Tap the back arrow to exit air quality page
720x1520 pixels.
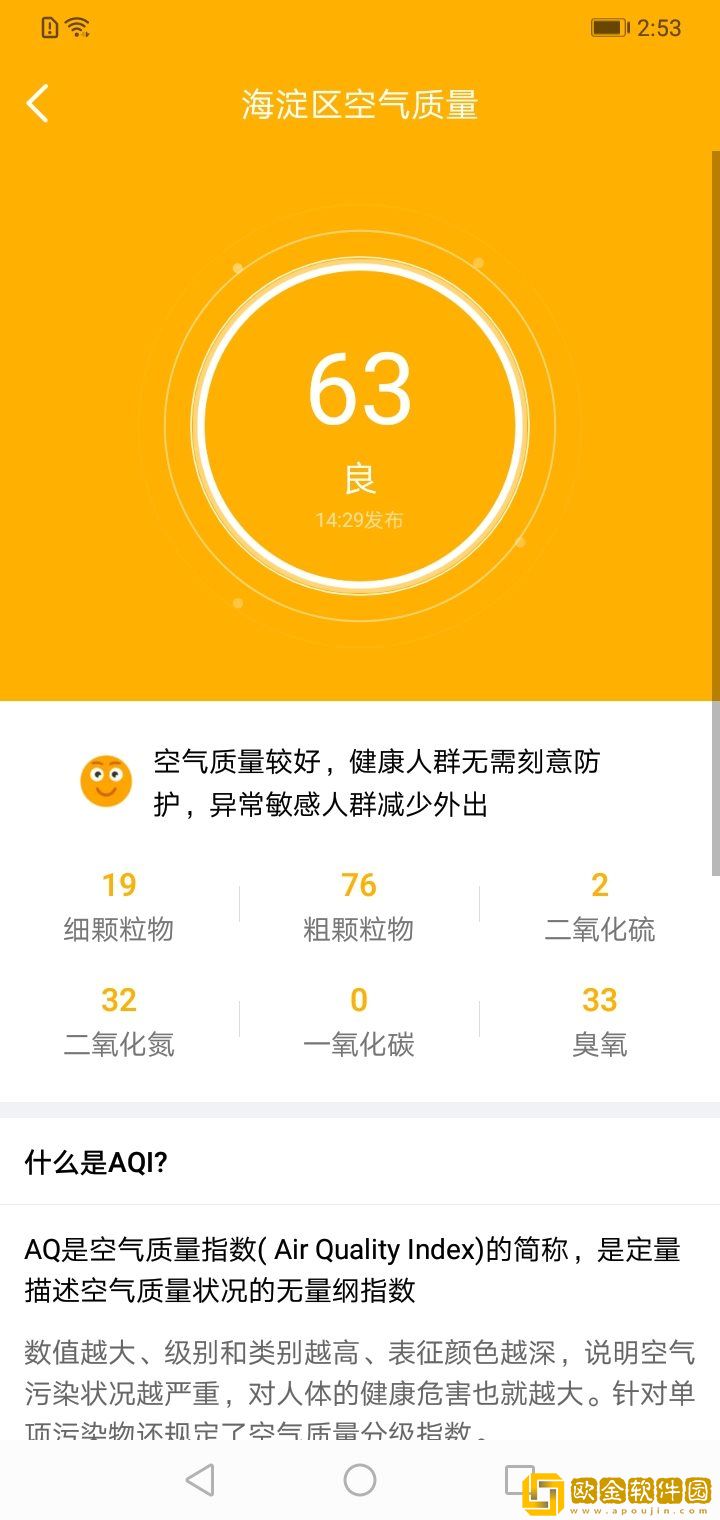[x=38, y=103]
